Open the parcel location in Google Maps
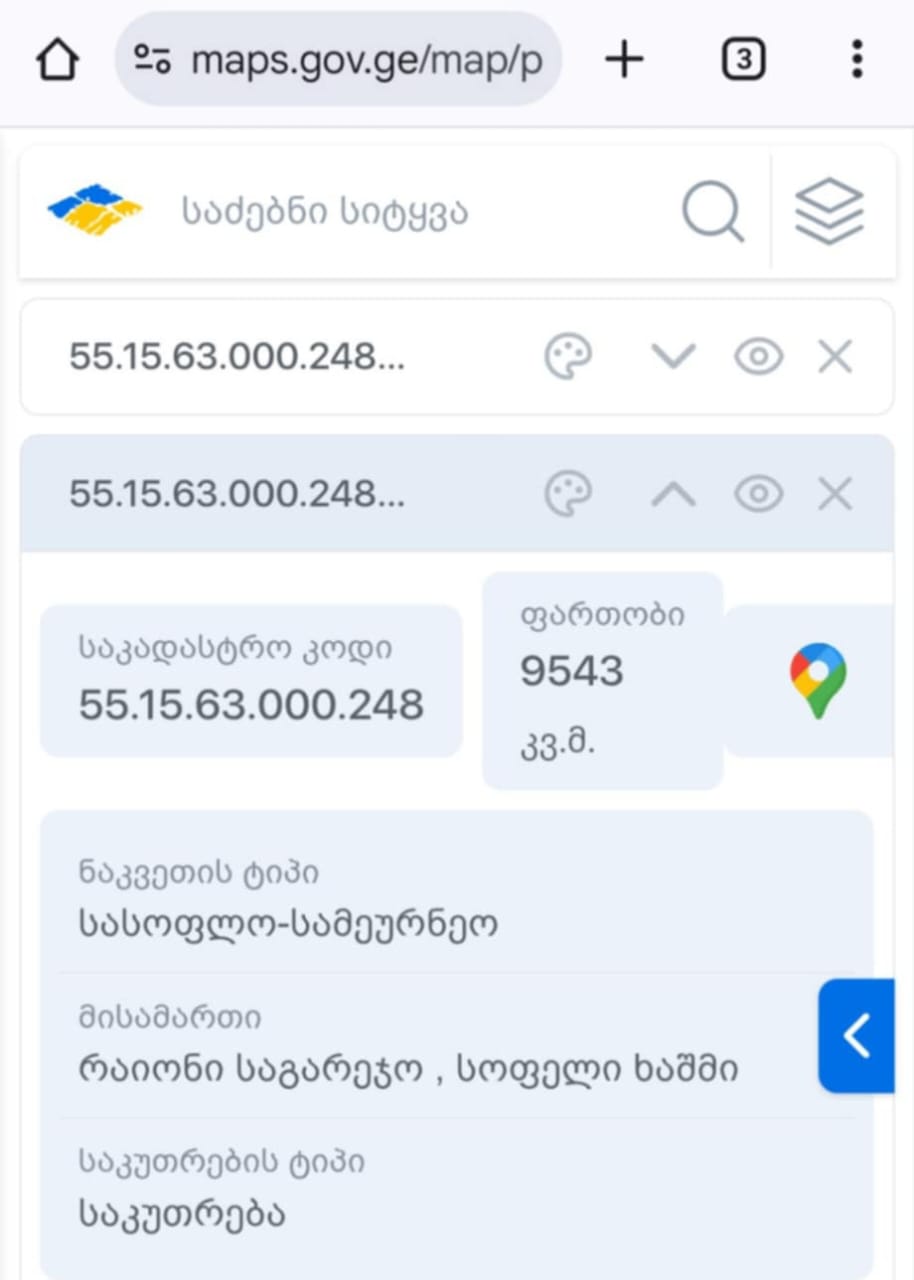The width and height of the screenshot is (914, 1280). coord(818,681)
